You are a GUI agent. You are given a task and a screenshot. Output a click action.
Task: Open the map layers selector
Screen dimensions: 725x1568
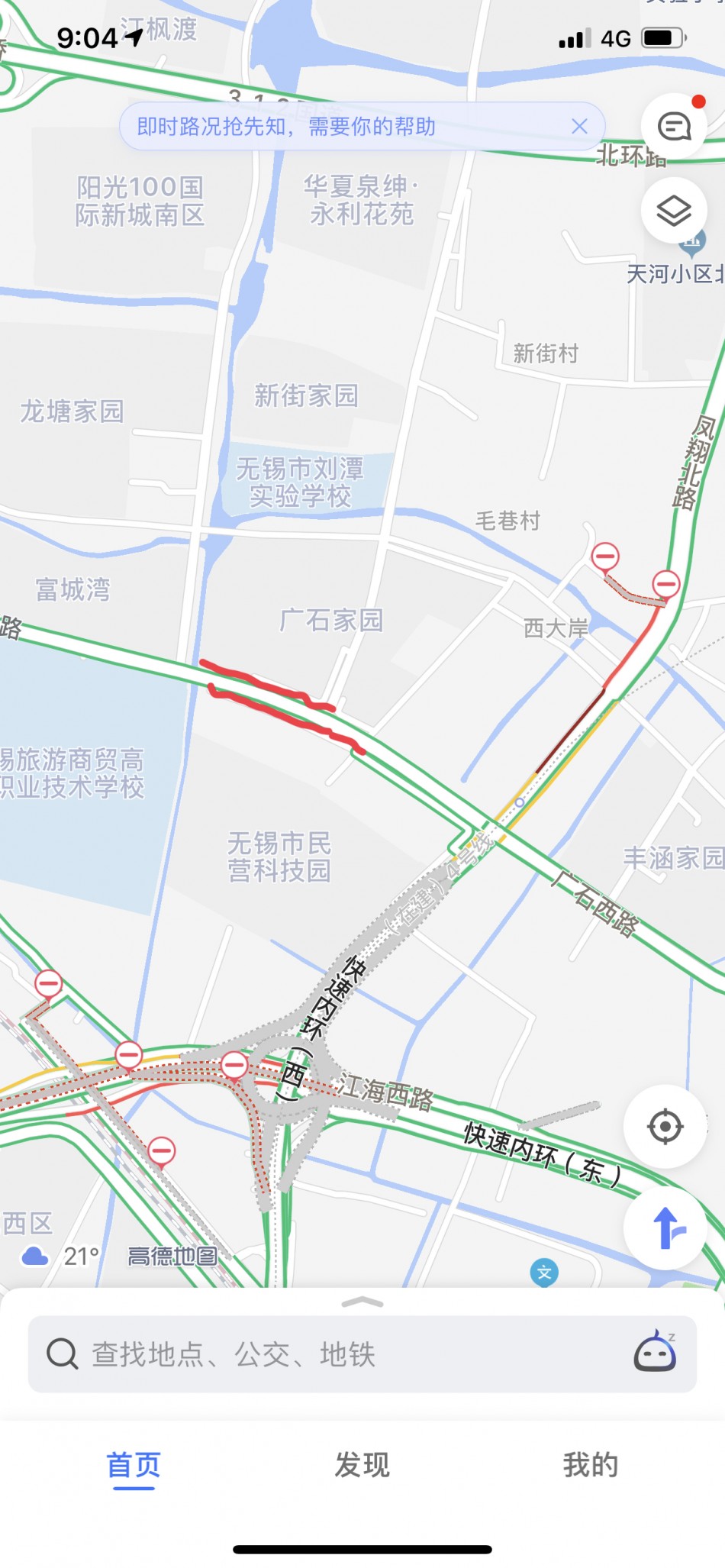674,211
